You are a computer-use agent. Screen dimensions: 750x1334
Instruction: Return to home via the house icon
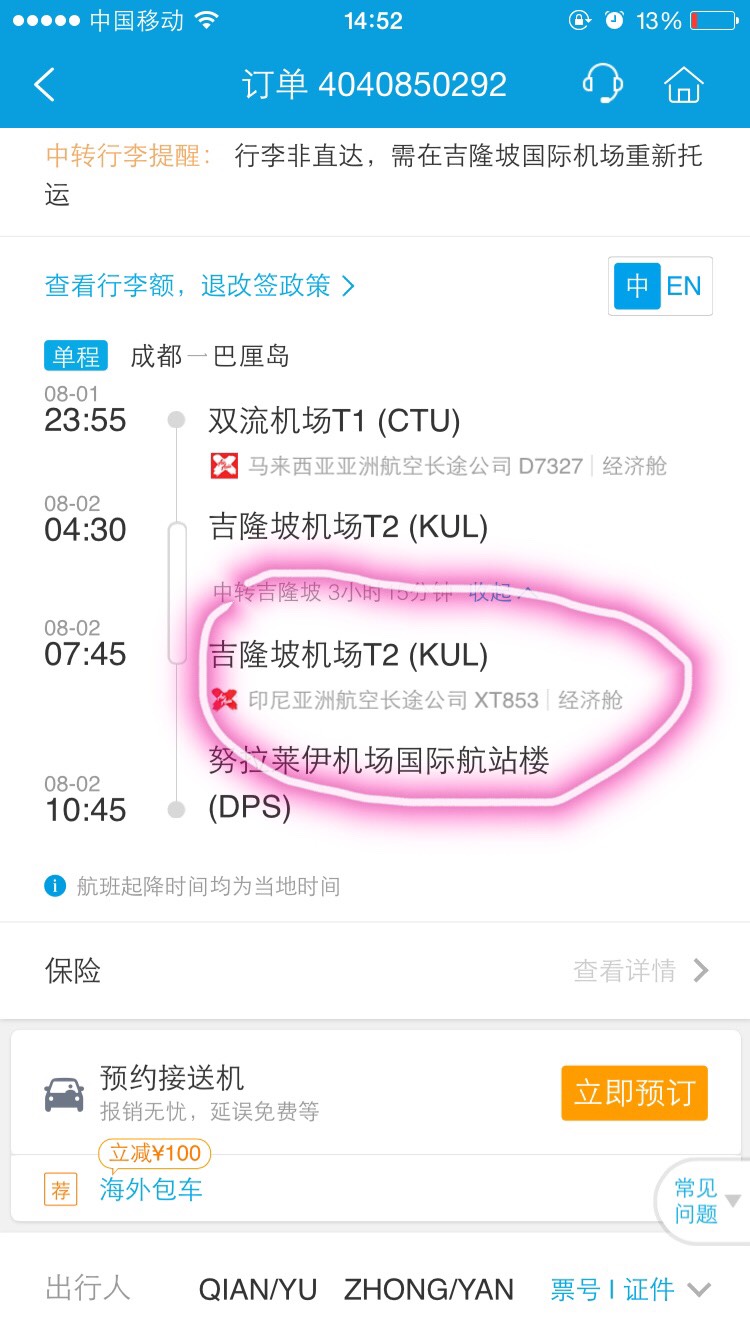click(684, 84)
